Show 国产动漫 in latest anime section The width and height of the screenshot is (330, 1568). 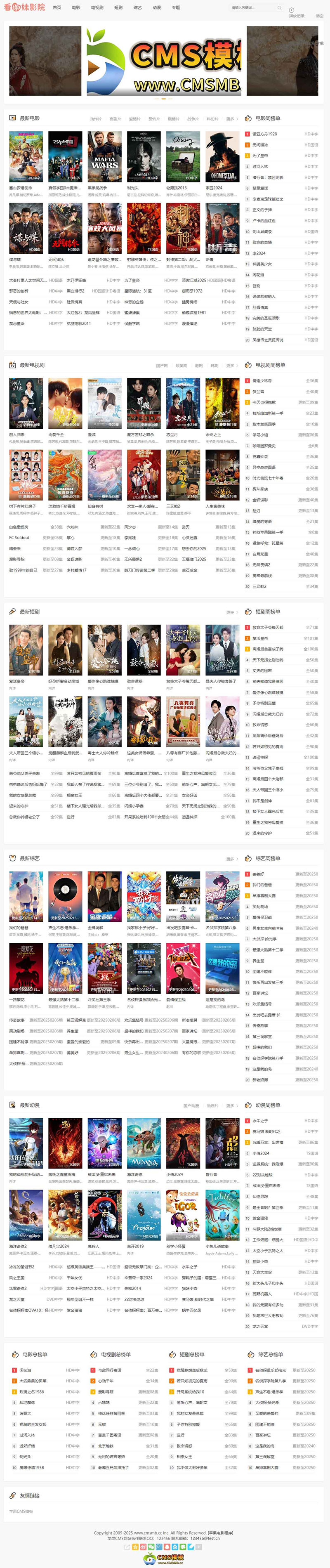pyautogui.click(x=191, y=1105)
